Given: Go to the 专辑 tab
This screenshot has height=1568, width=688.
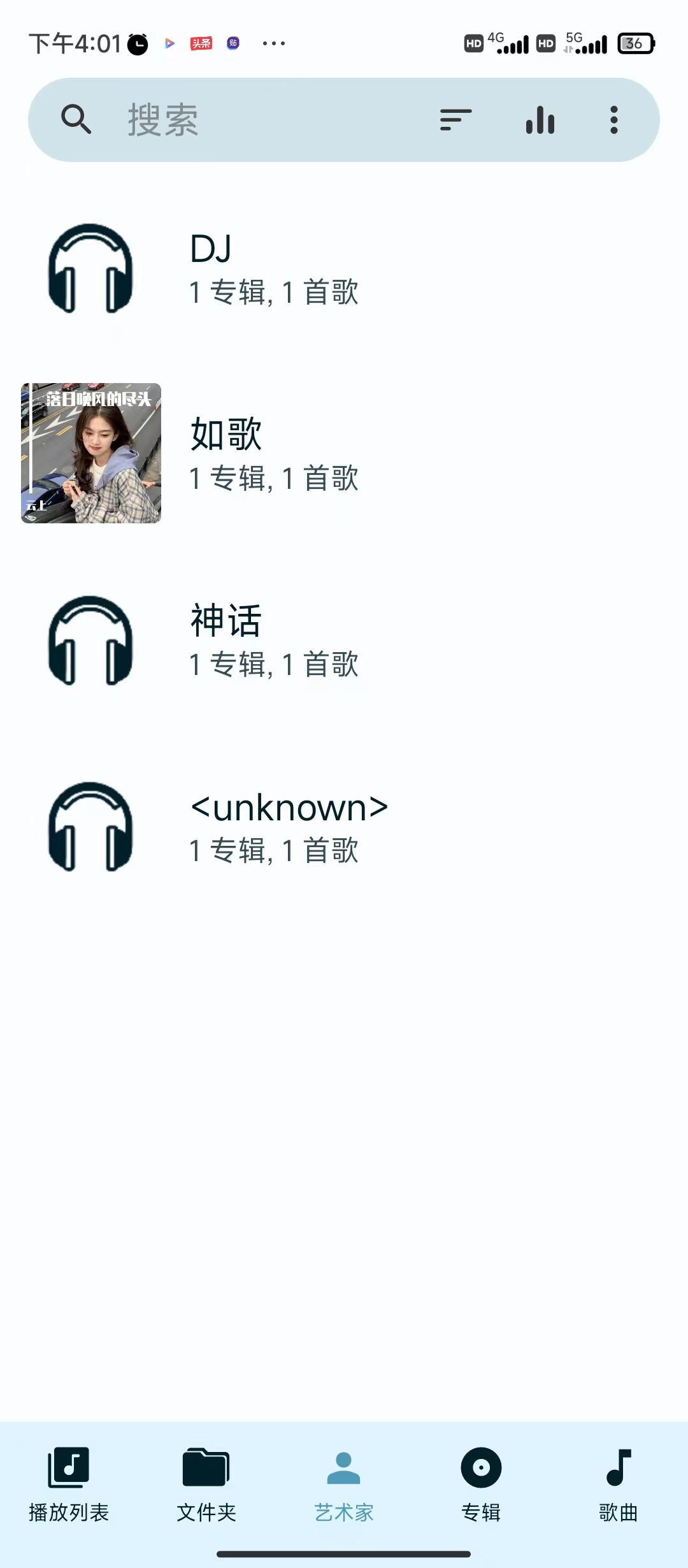Looking at the screenshot, I should (x=481, y=1485).
